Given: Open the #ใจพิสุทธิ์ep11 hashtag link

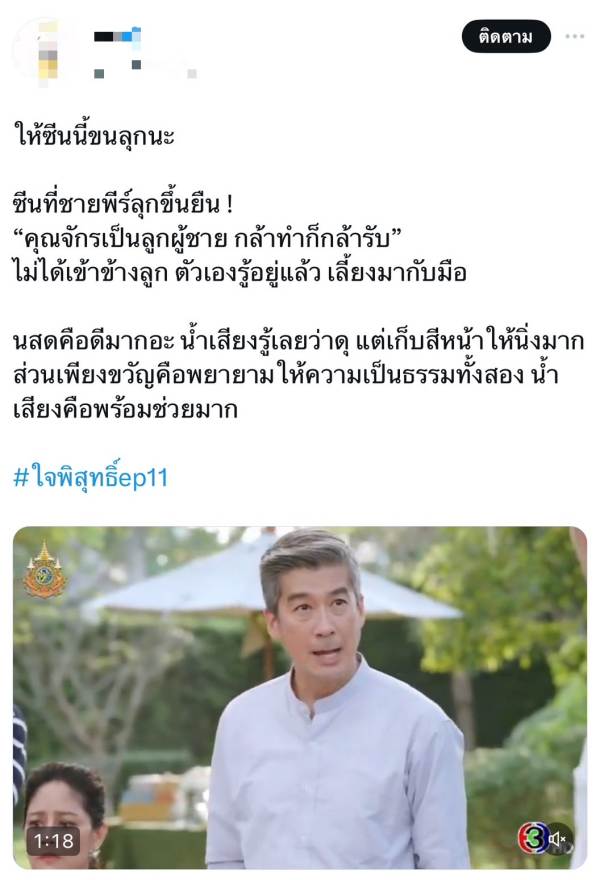Looking at the screenshot, I should point(90,477).
